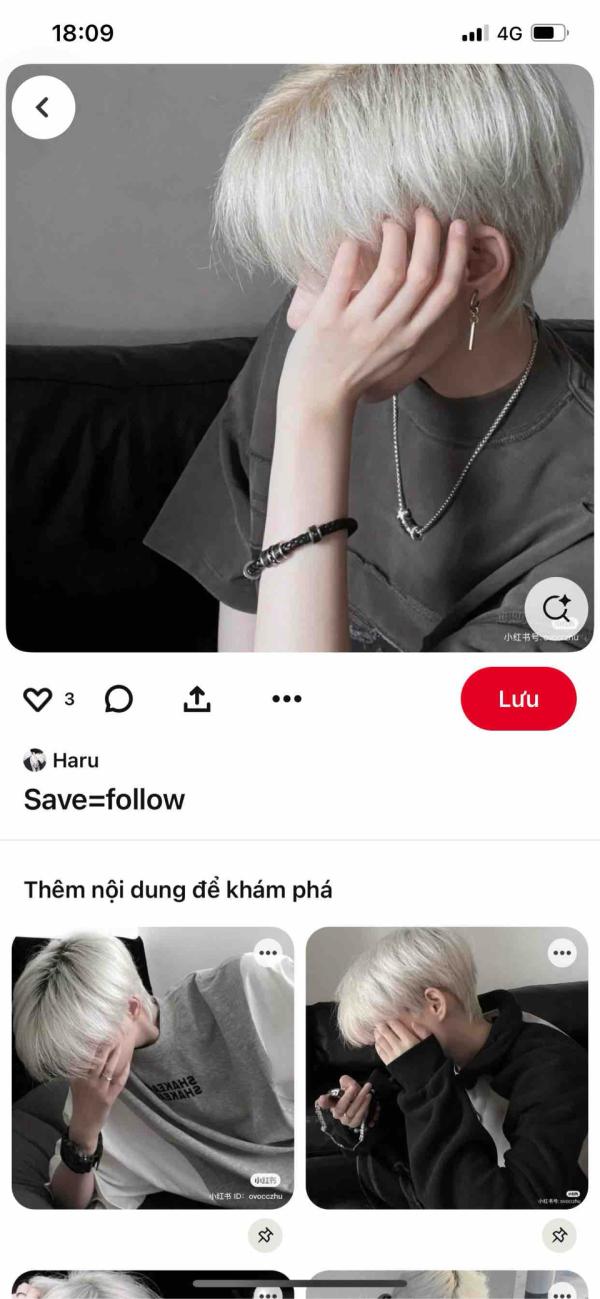The image size is (600, 1299).
Task: Go back using the arrow button
Action: (x=43, y=107)
